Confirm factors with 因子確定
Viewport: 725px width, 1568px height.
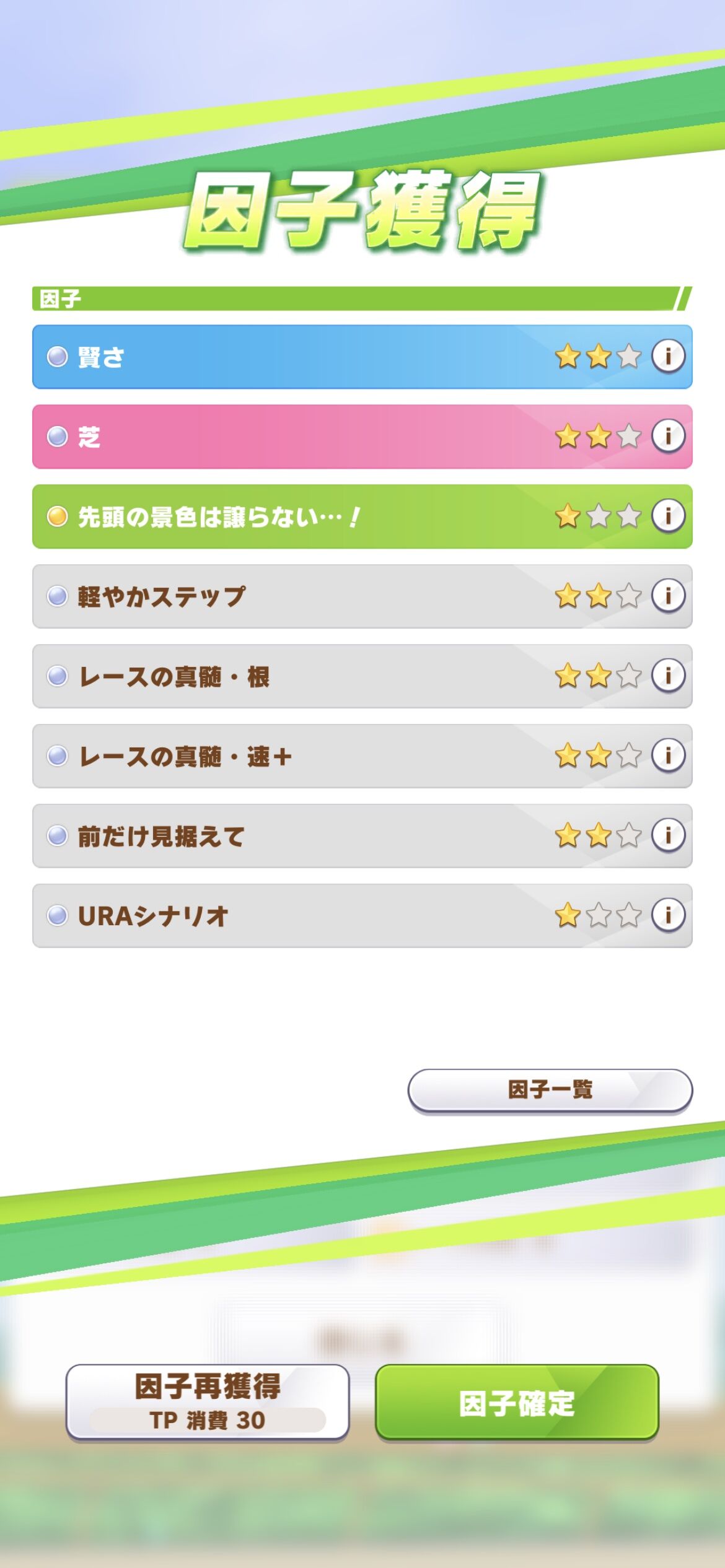pos(517,1403)
